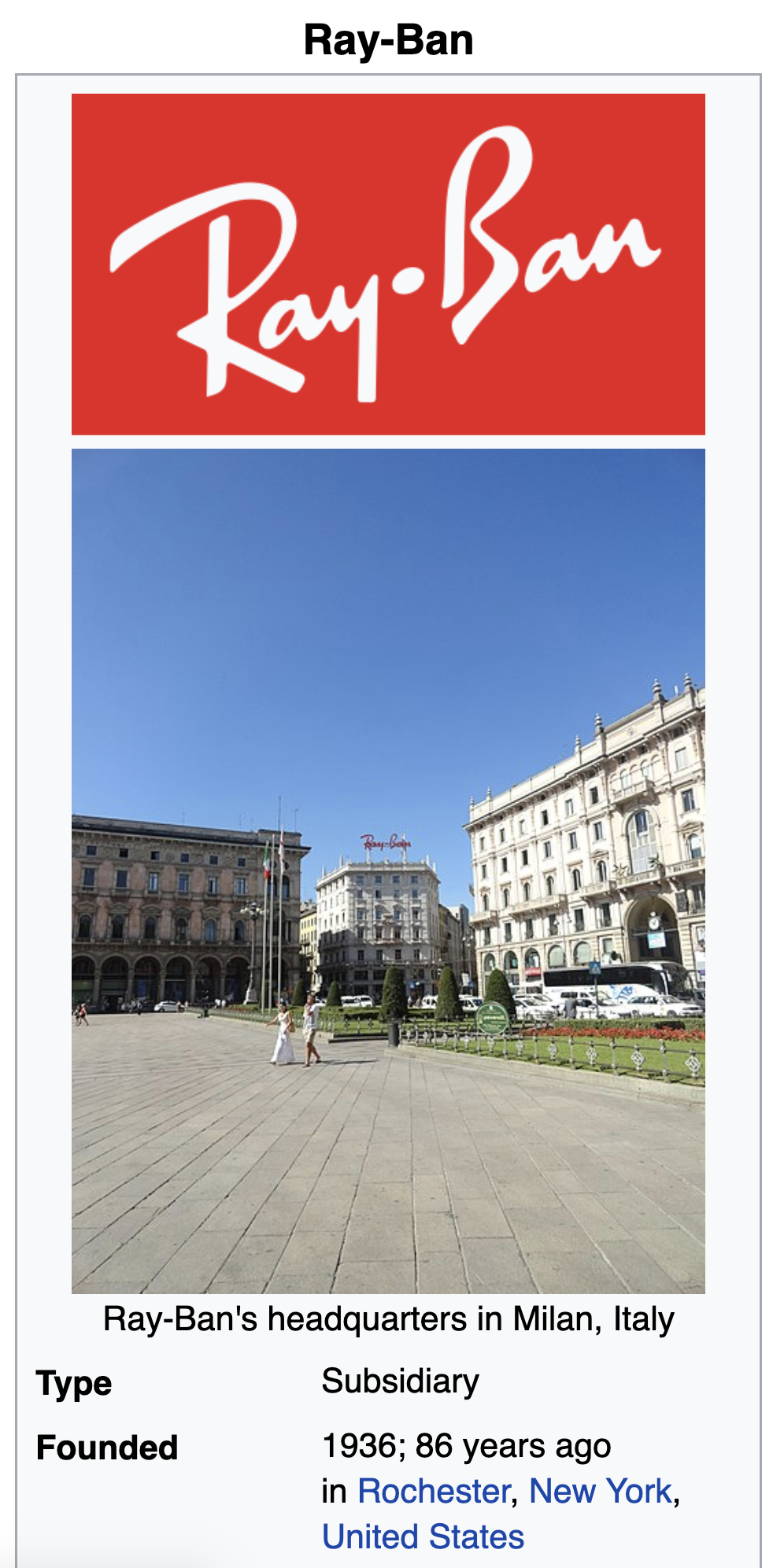
Task: Open the United States link
Action: [423, 1537]
